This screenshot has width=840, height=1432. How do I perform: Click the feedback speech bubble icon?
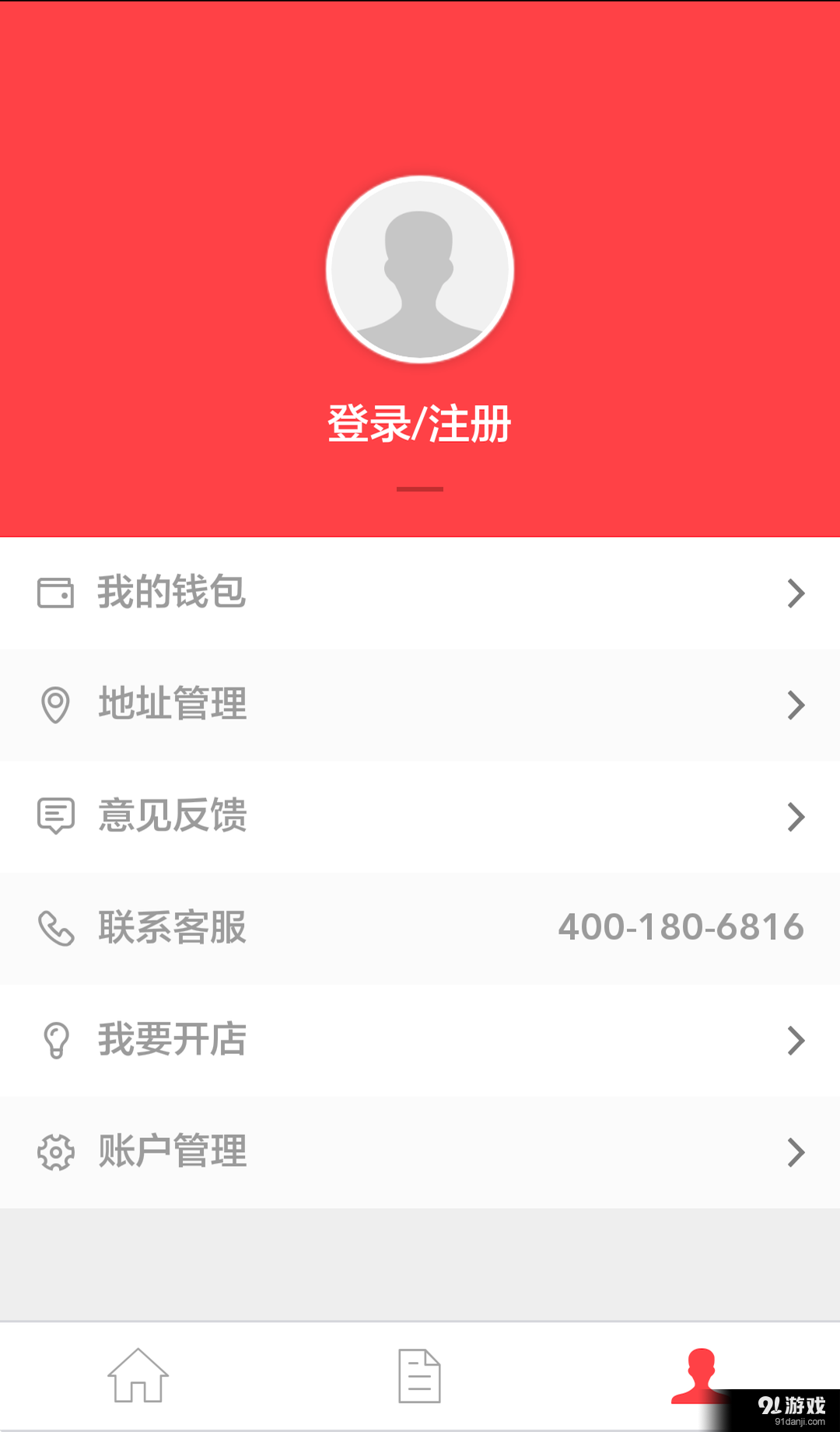(x=55, y=816)
